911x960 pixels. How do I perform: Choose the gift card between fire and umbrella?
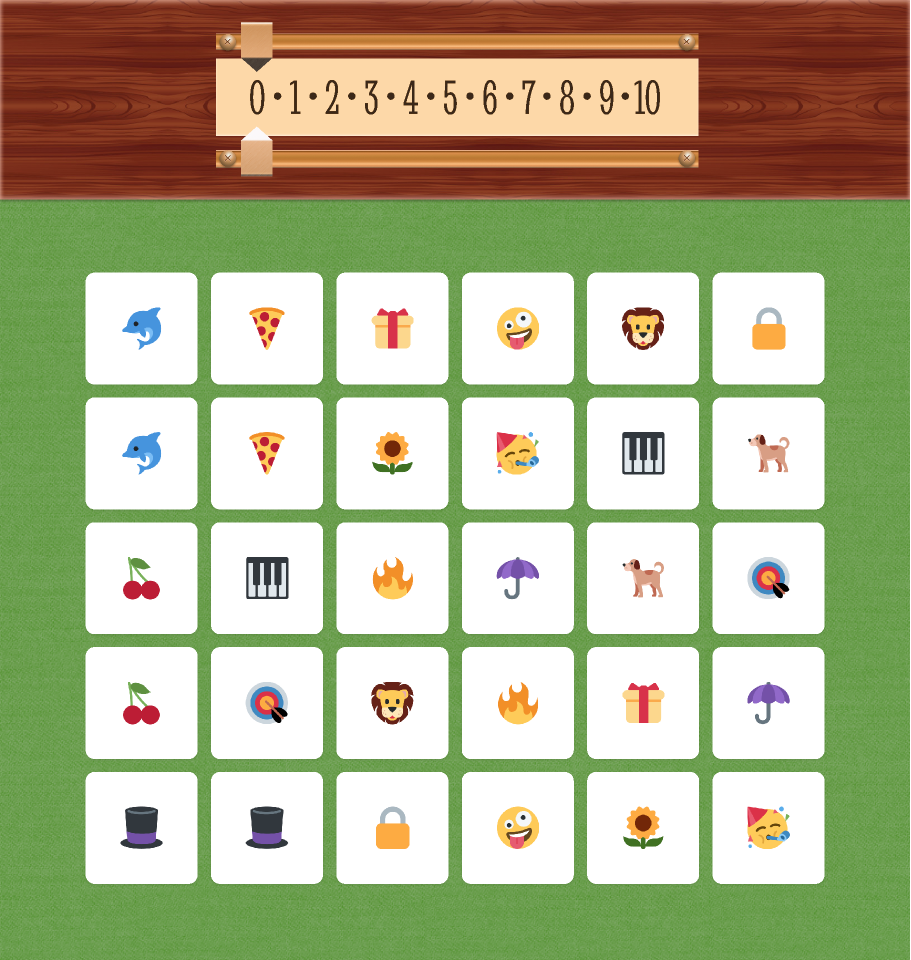coord(643,703)
